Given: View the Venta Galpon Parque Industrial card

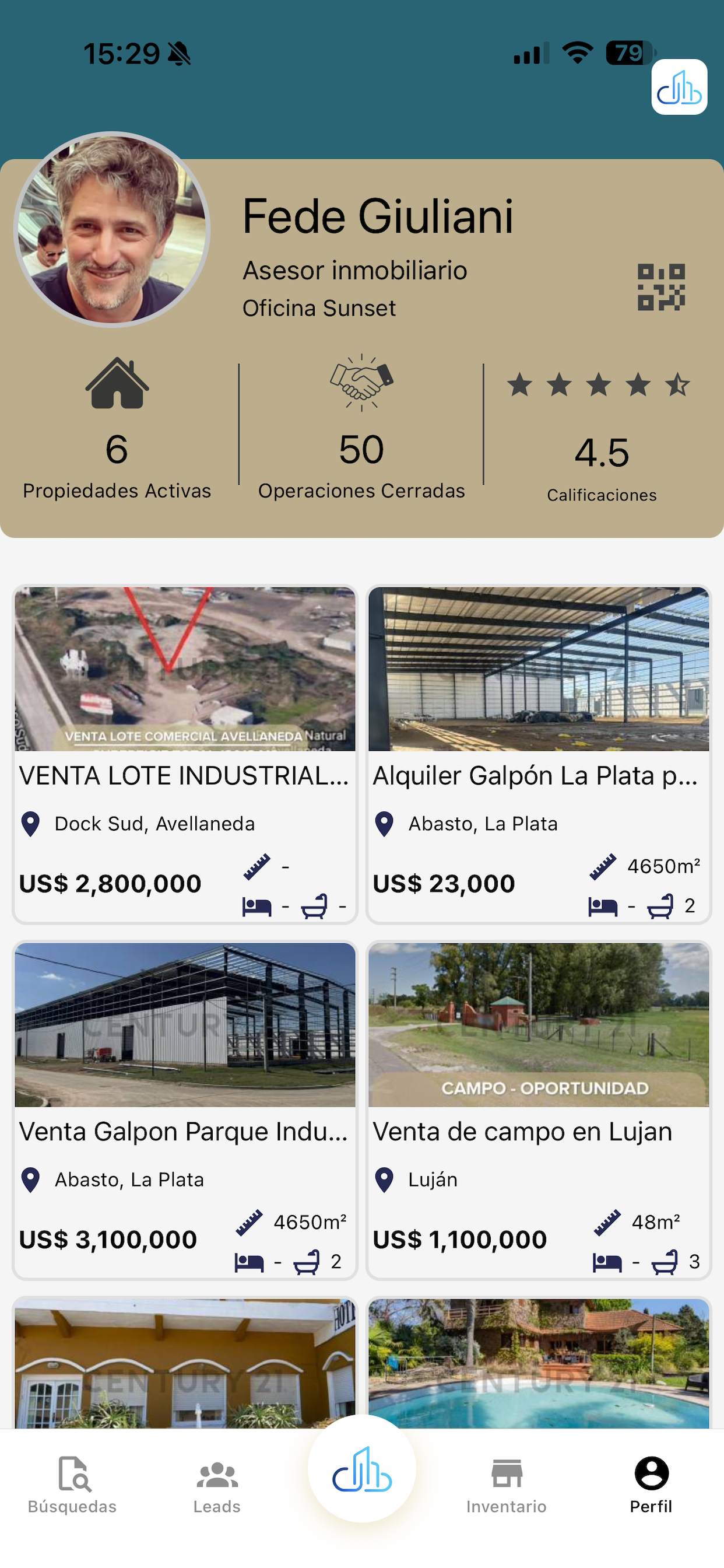Looking at the screenshot, I should click(x=185, y=1110).
